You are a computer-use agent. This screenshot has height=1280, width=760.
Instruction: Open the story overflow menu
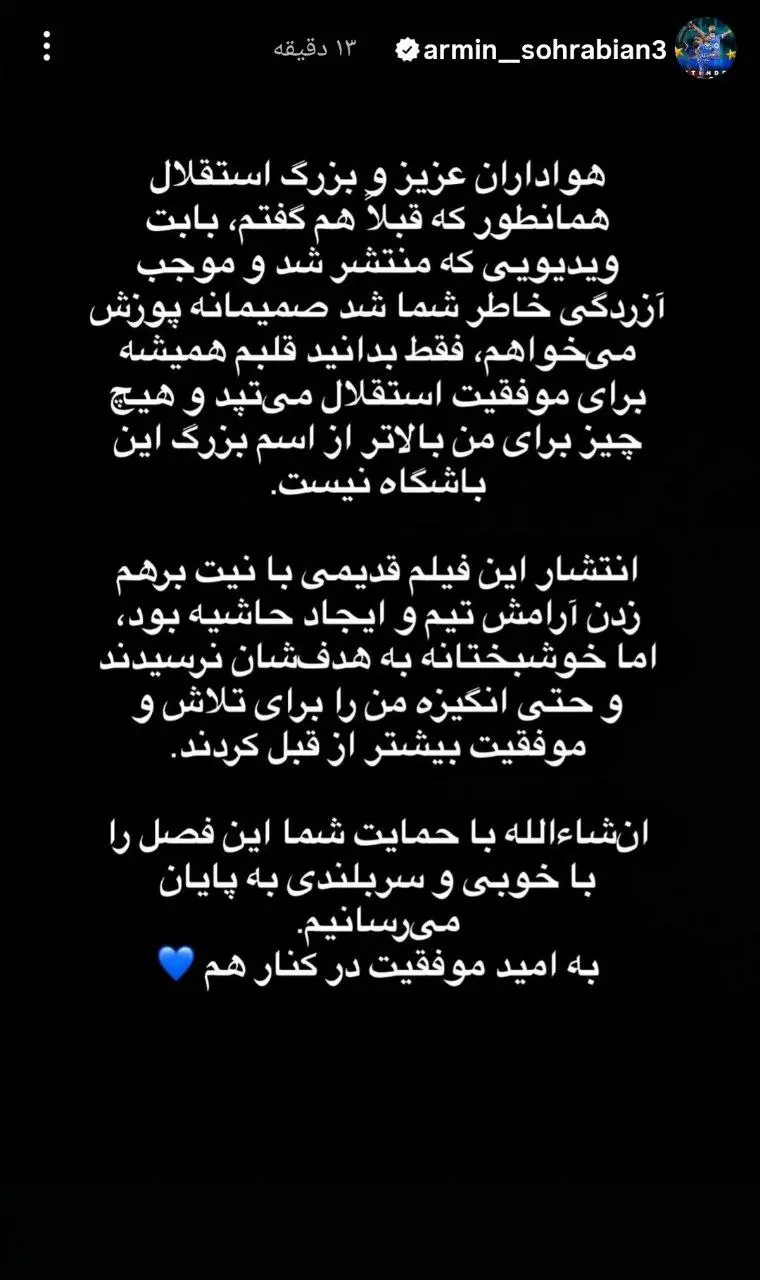pyautogui.click(x=47, y=47)
